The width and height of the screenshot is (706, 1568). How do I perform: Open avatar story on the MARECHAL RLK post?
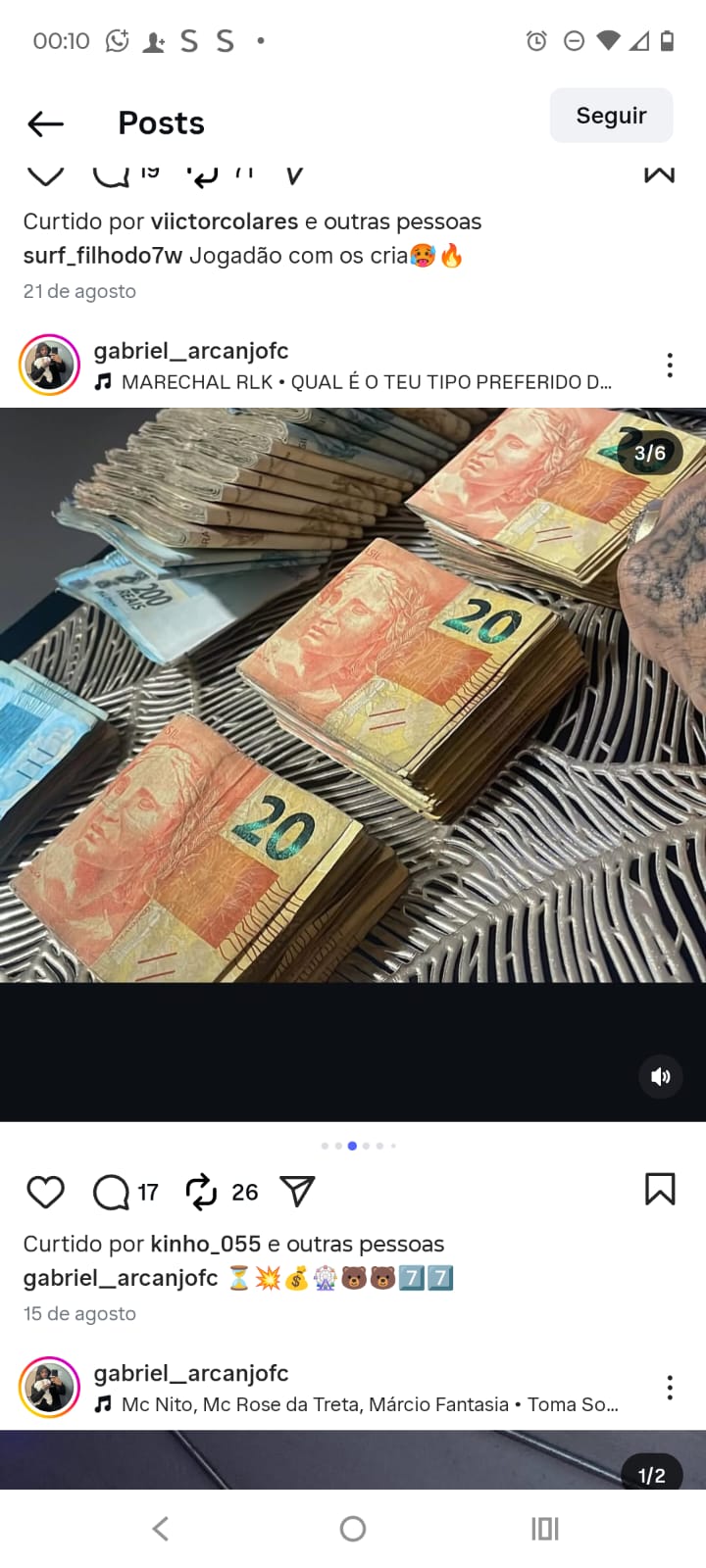tap(49, 366)
